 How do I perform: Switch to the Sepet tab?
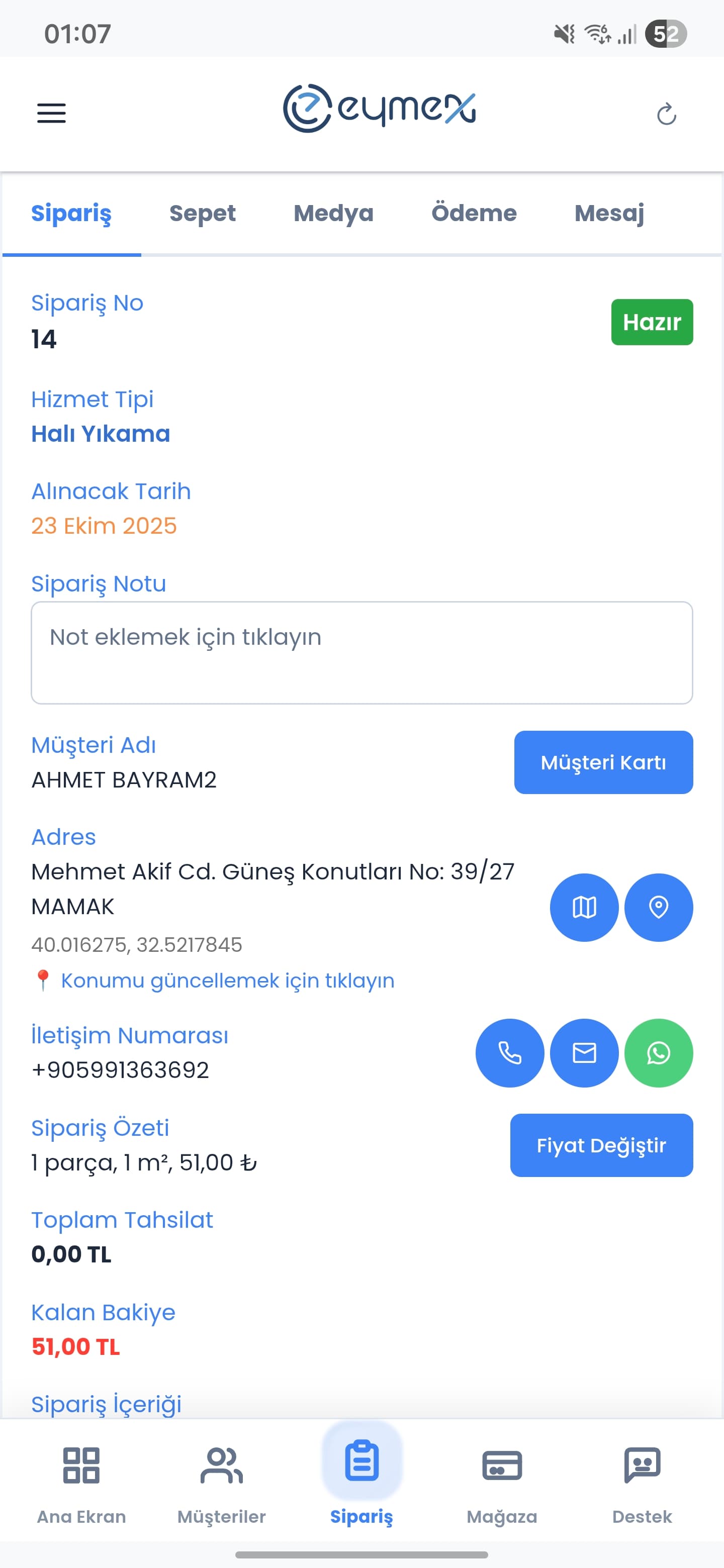203,213
